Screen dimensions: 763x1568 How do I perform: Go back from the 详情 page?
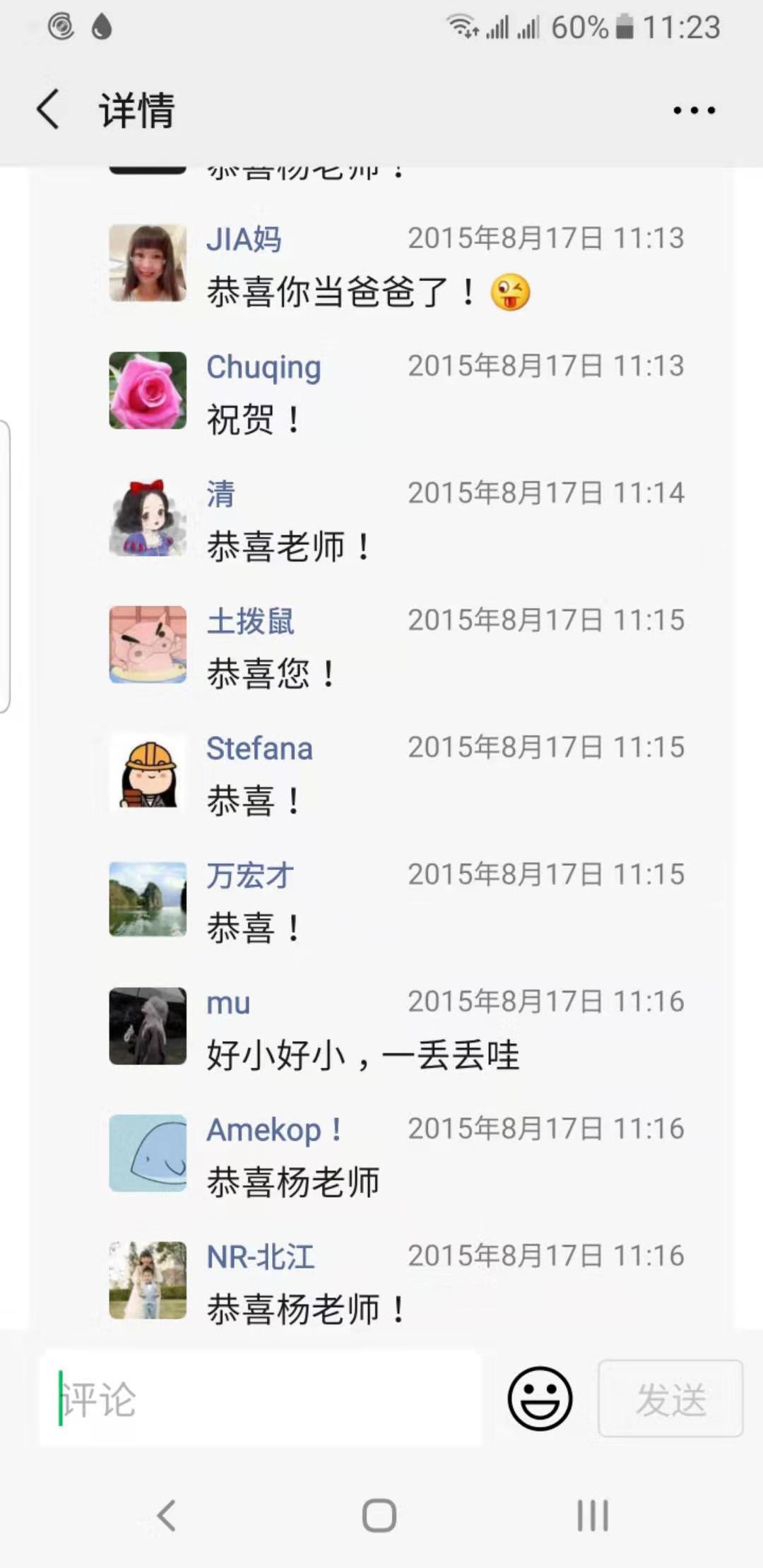(48, 109)
